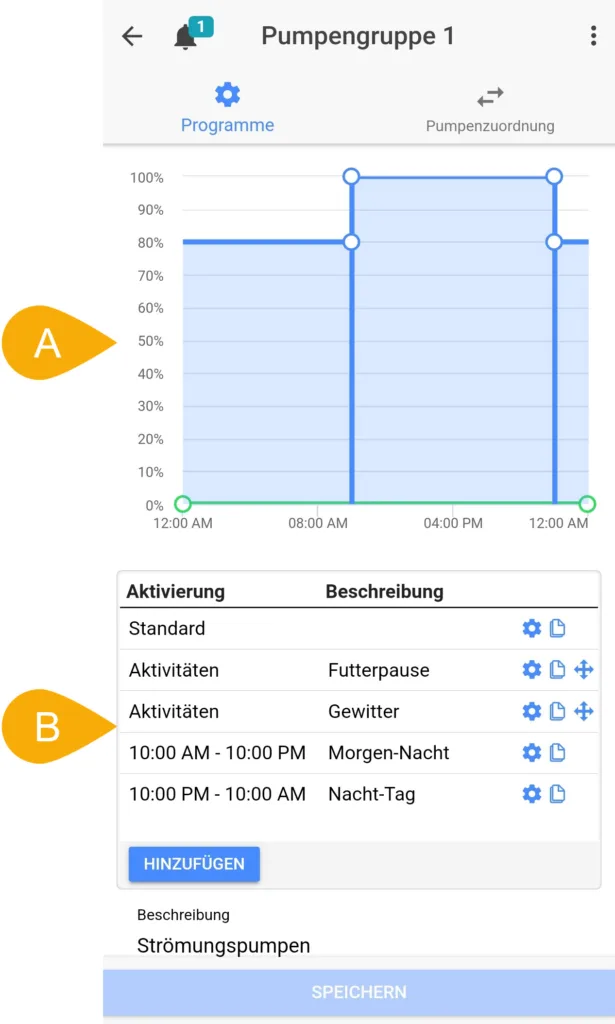615x1024 pixels.
Task: Copy the Nacht-Tag program
Action: [558, 794]
